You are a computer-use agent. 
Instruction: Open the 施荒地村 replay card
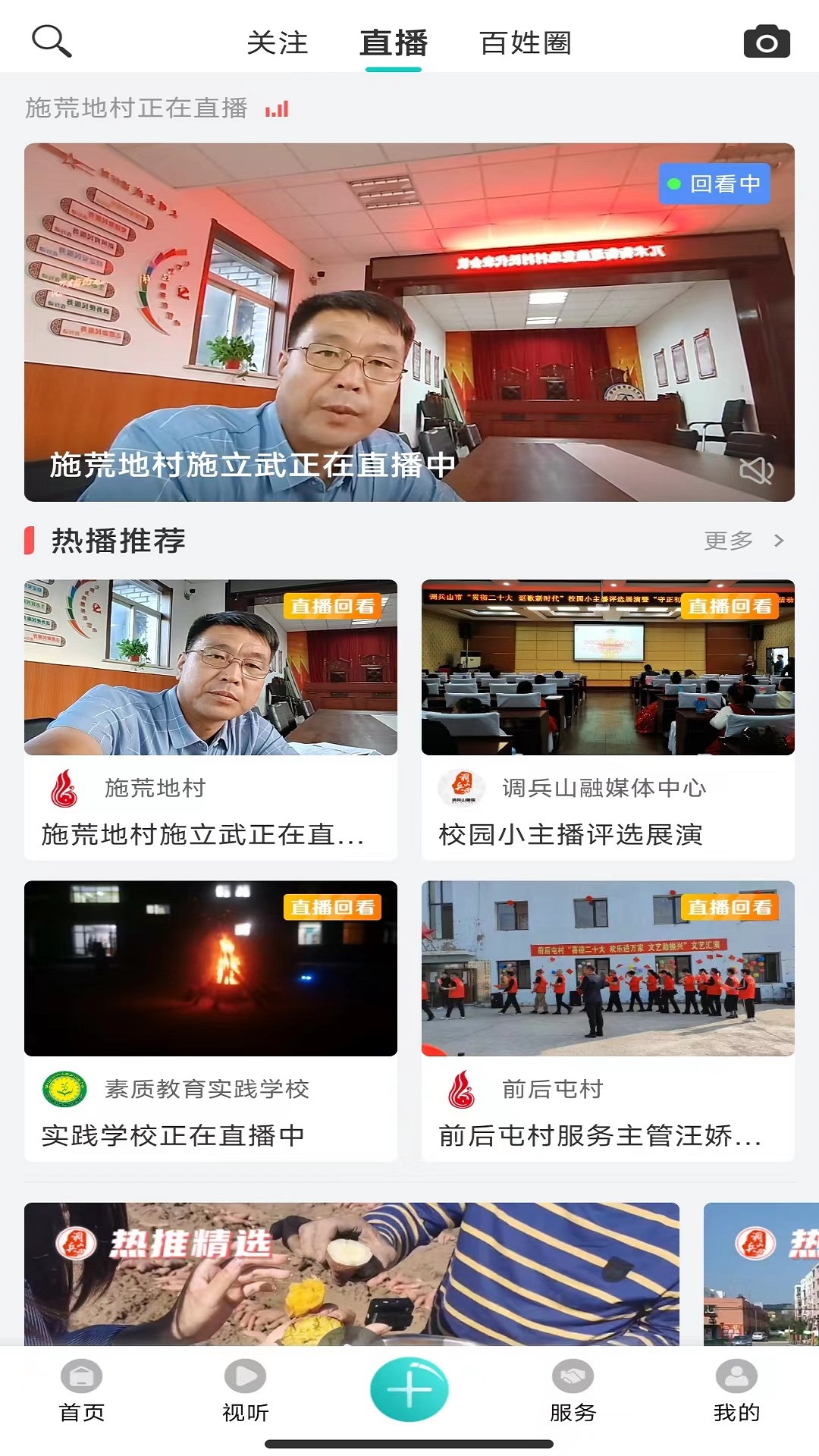(x=211, y=719)
